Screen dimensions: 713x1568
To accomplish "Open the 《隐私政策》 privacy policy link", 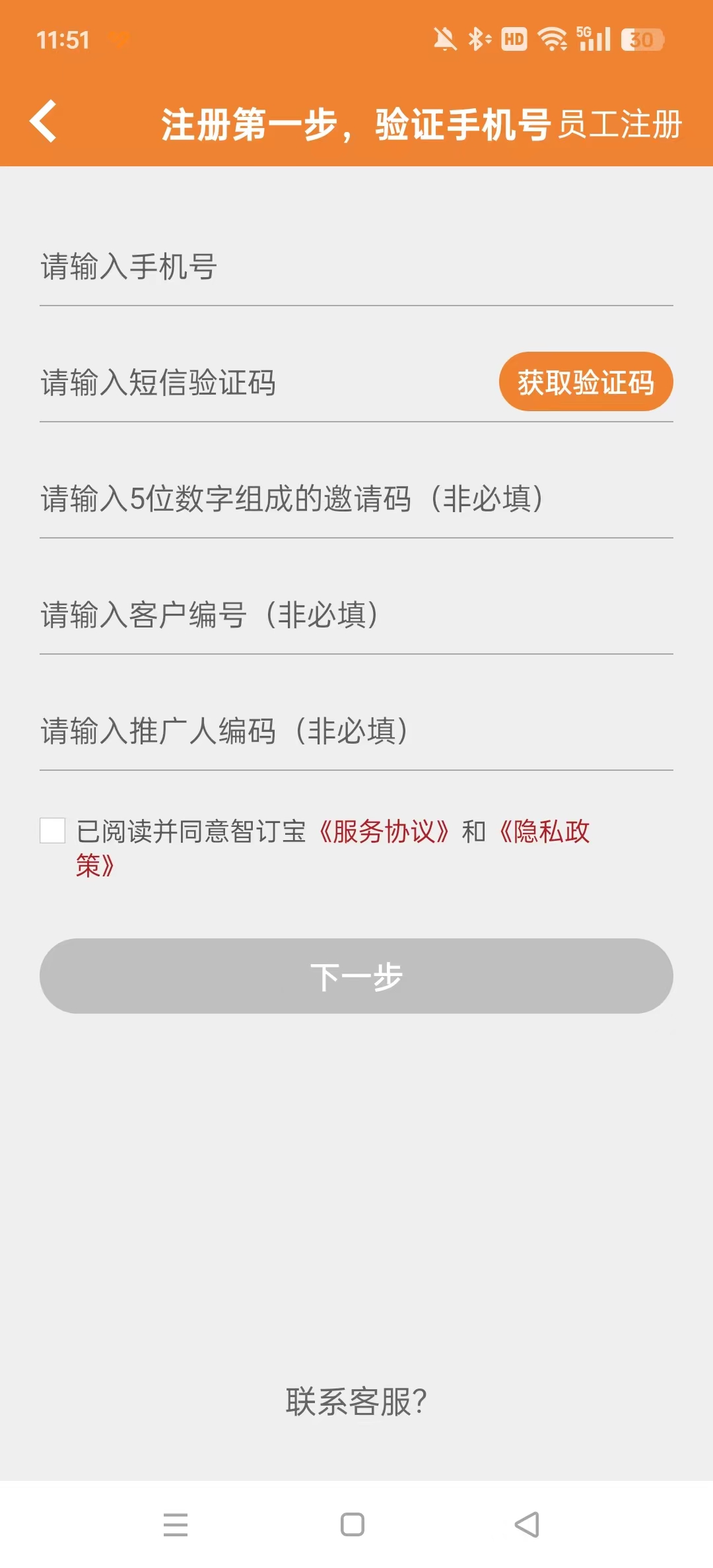I will click(x=544, y=832).
